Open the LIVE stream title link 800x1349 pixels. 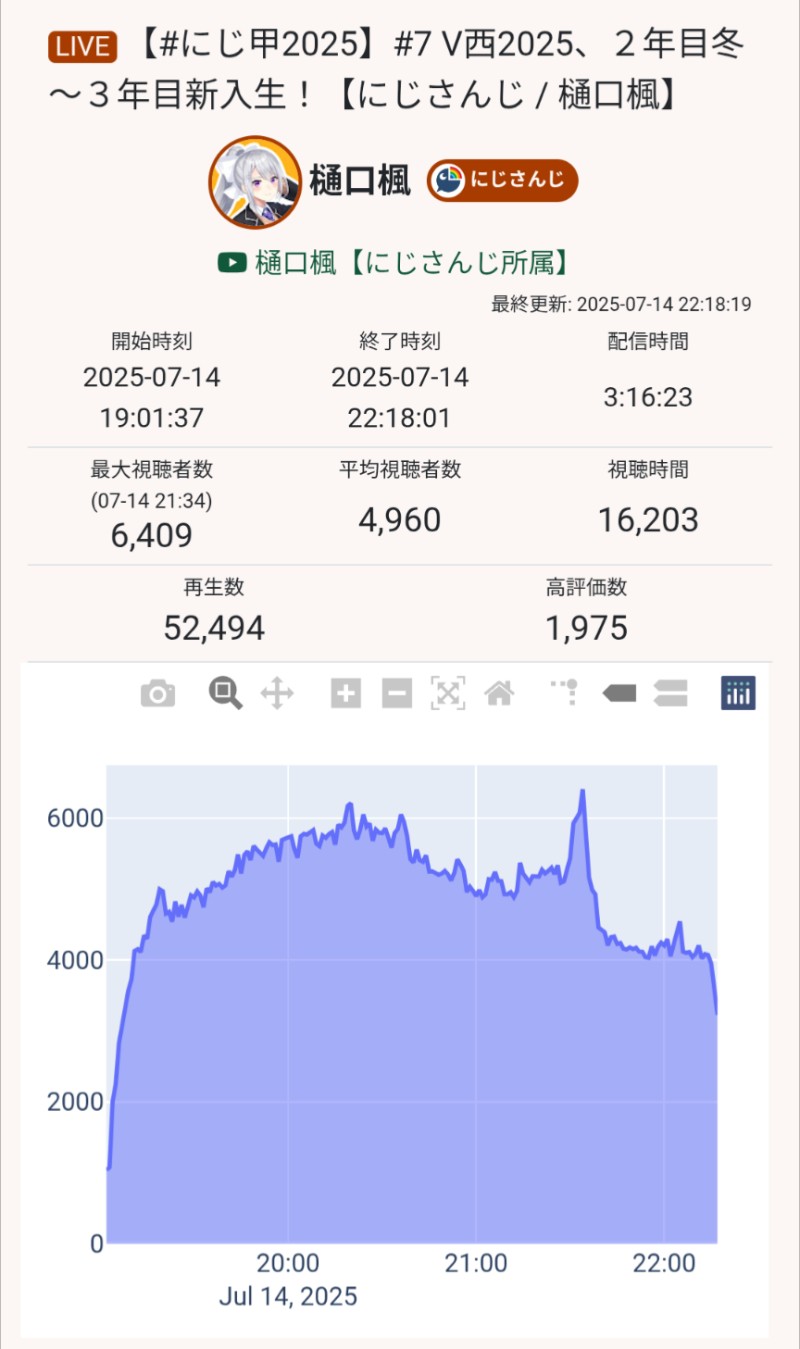point(400,69)
